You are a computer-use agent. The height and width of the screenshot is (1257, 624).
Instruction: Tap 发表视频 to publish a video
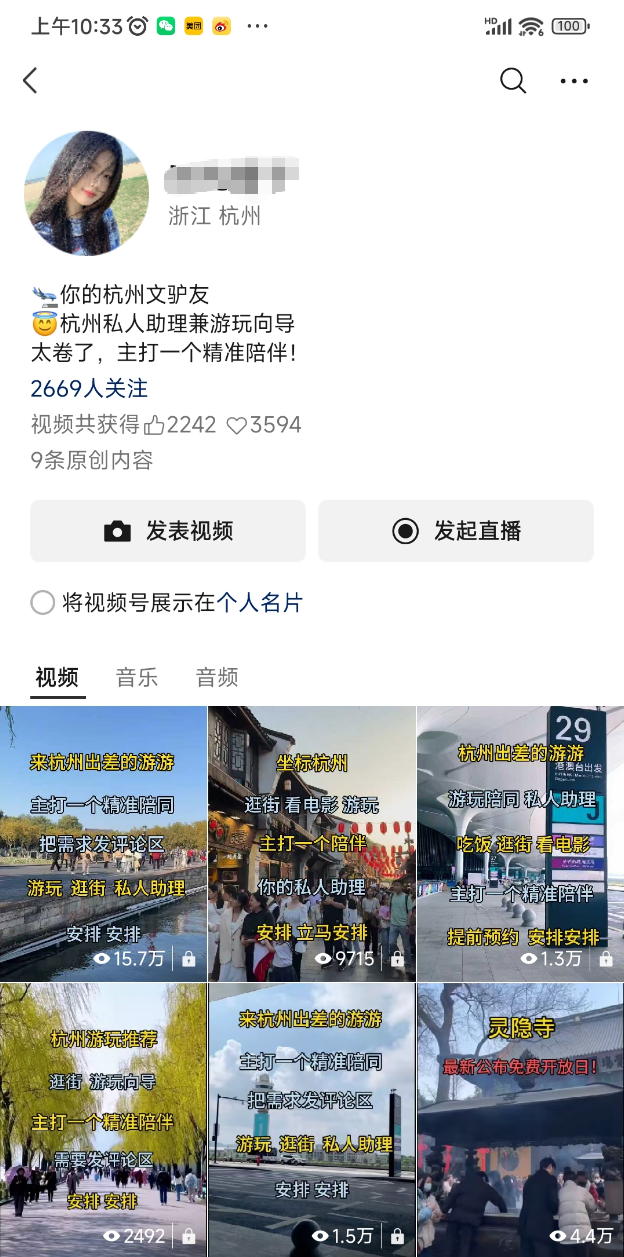[x=168, y=531]
